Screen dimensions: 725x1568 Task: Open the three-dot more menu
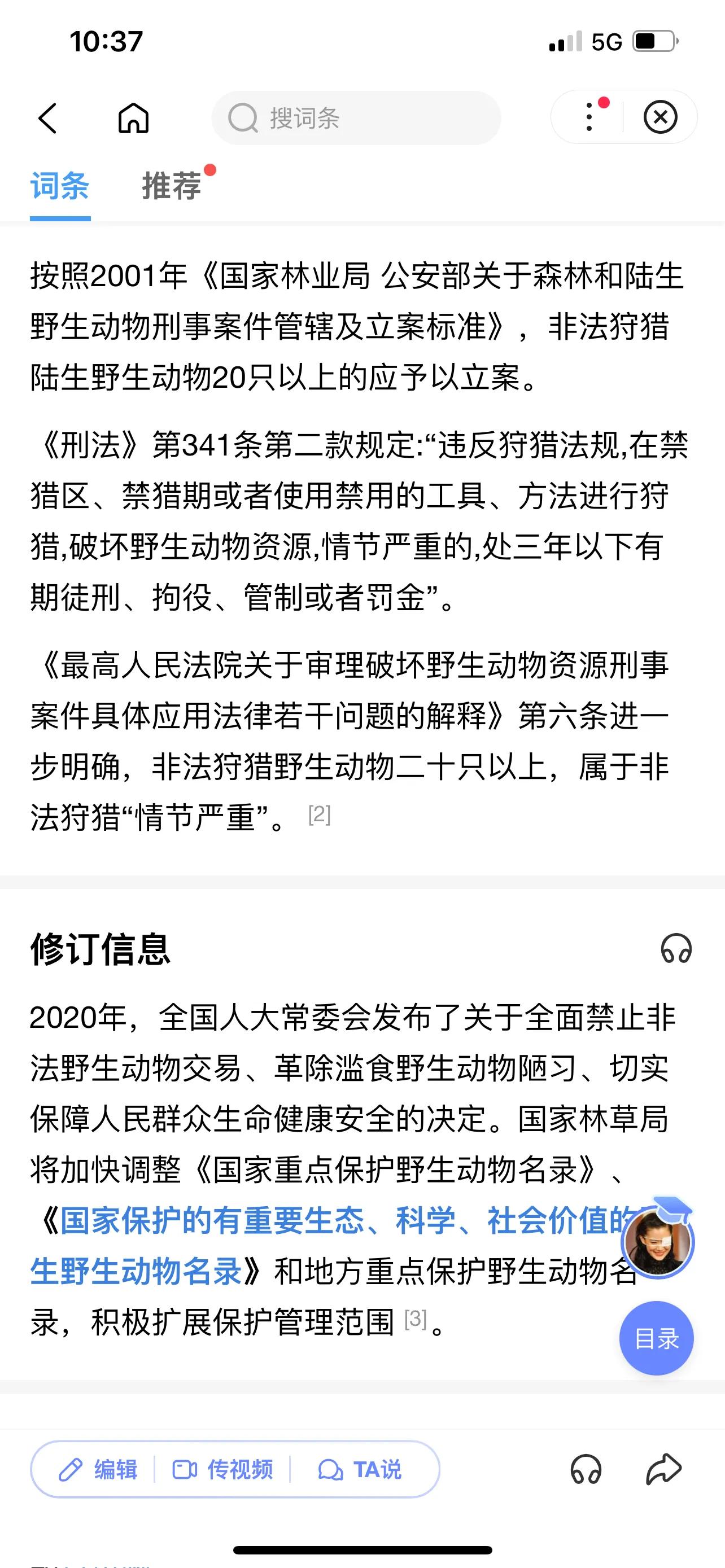click(589, 117)
